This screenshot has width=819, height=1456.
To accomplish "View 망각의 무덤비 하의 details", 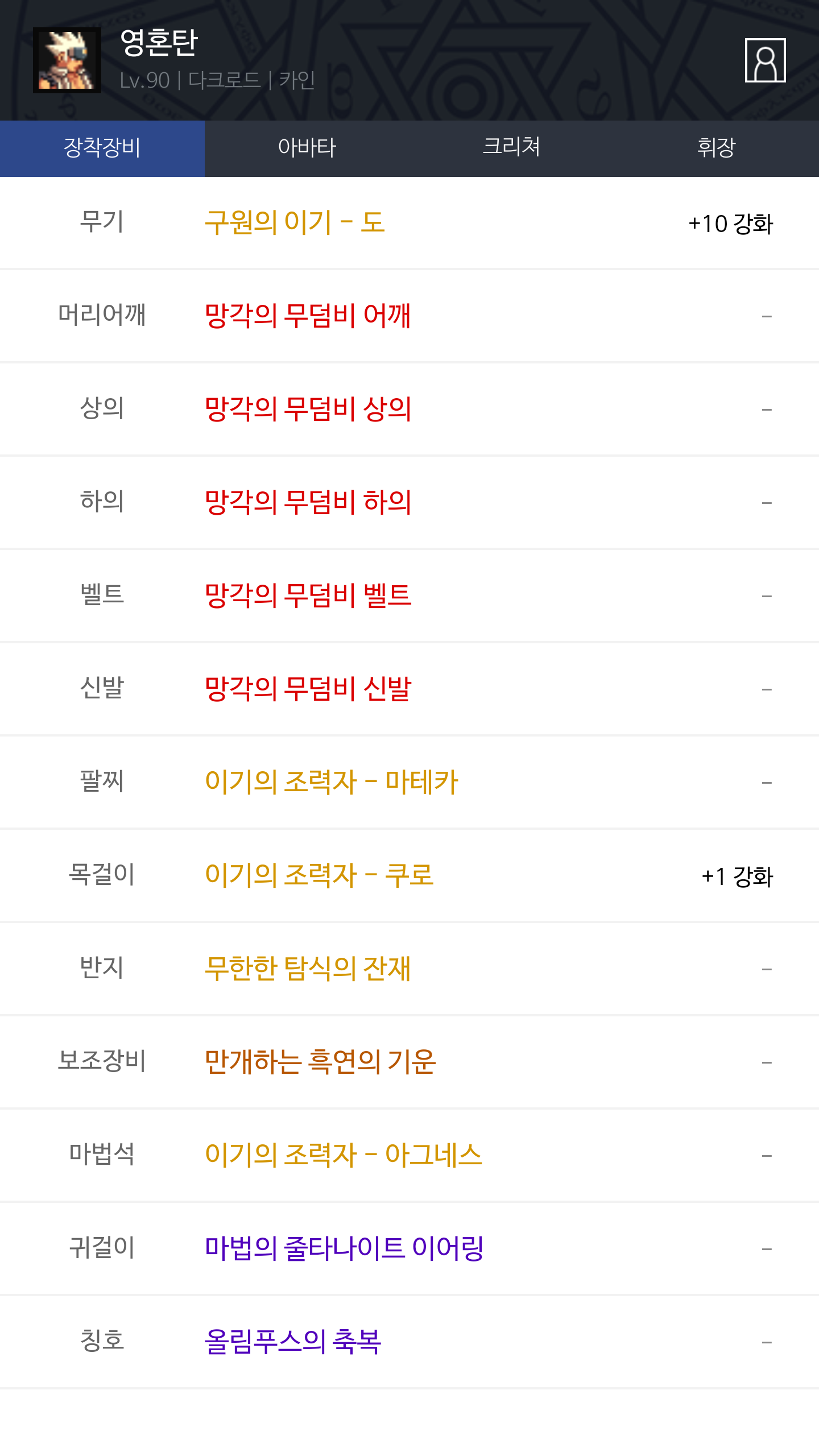I will point(307,502).
